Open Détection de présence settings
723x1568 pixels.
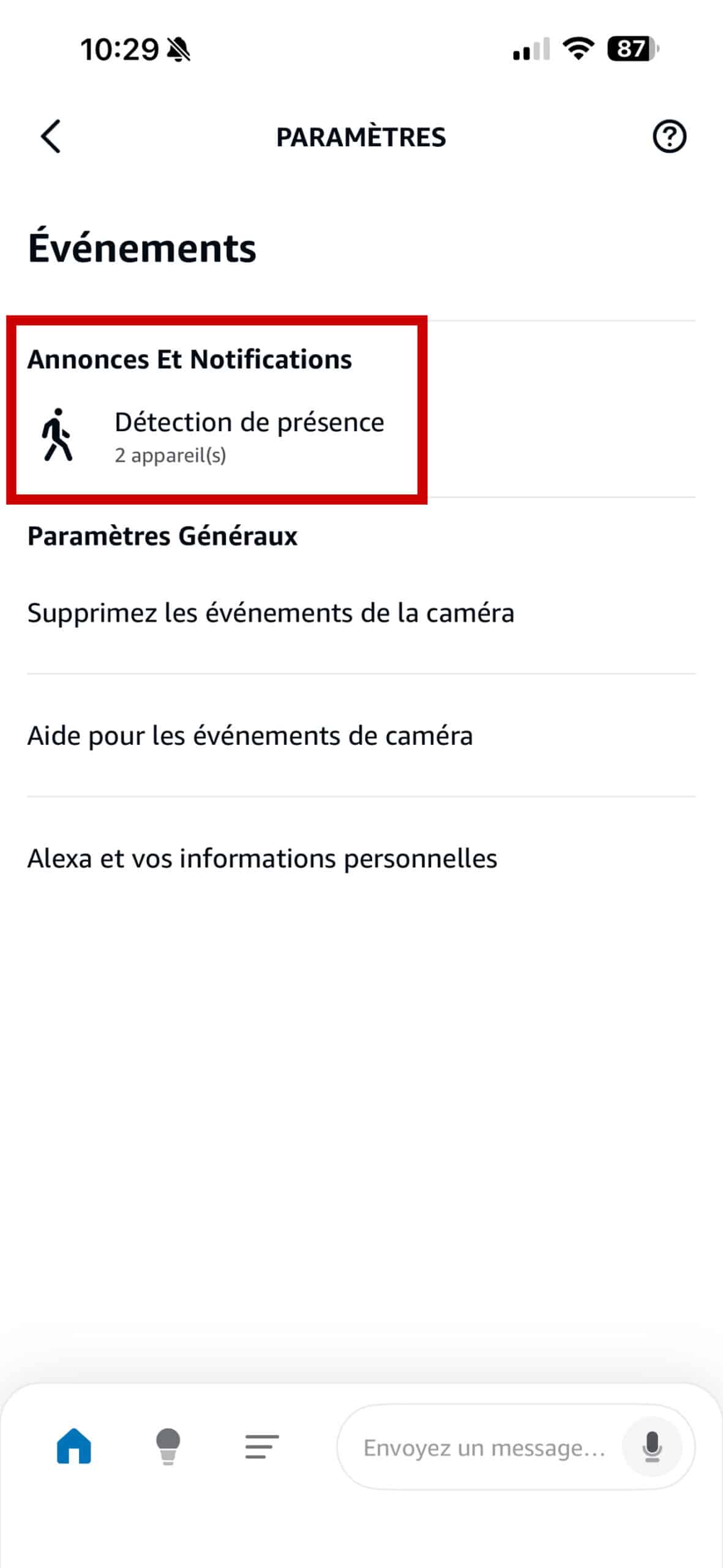[x=361, y=435]
